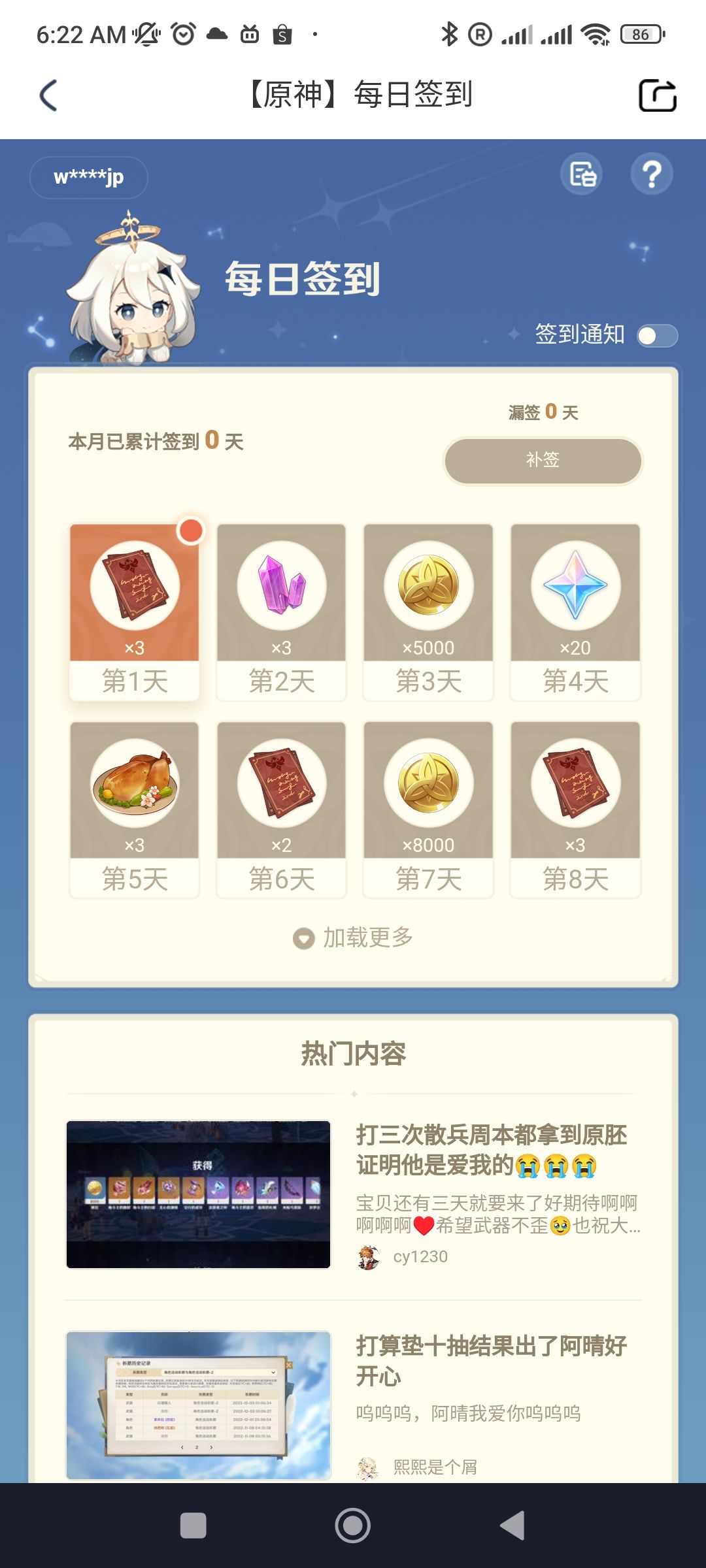Image resolution: width=706 pixels, height=1568 pixels.
Task: Tap the w****jp account chip
Action: click(x=89, y=177)
